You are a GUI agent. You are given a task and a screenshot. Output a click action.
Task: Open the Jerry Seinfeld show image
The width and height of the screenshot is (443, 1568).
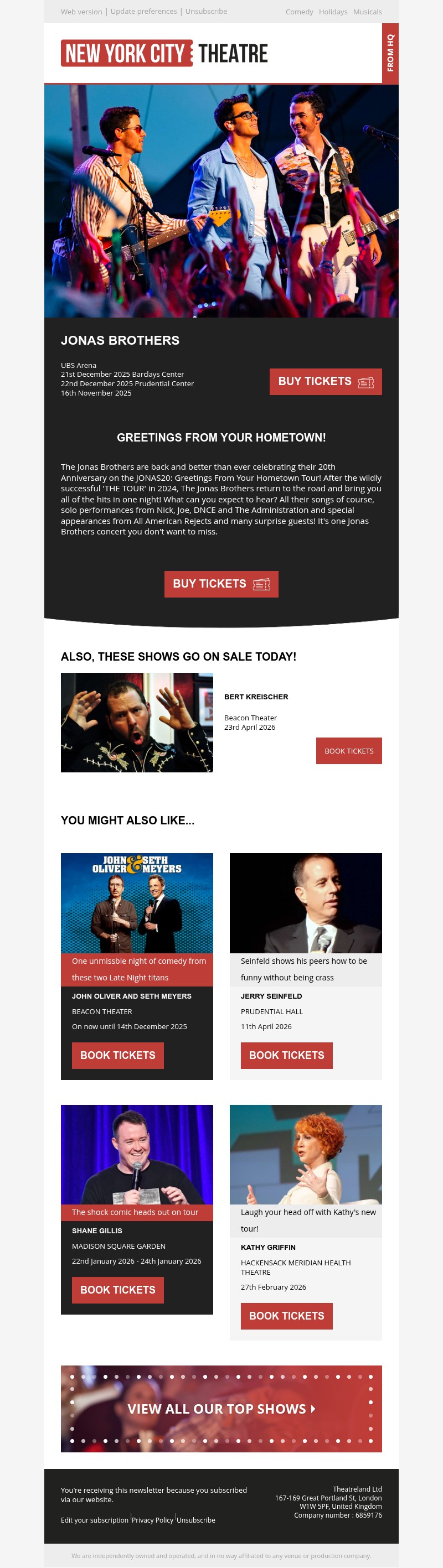pyautogui.click(x=305, y=903)
